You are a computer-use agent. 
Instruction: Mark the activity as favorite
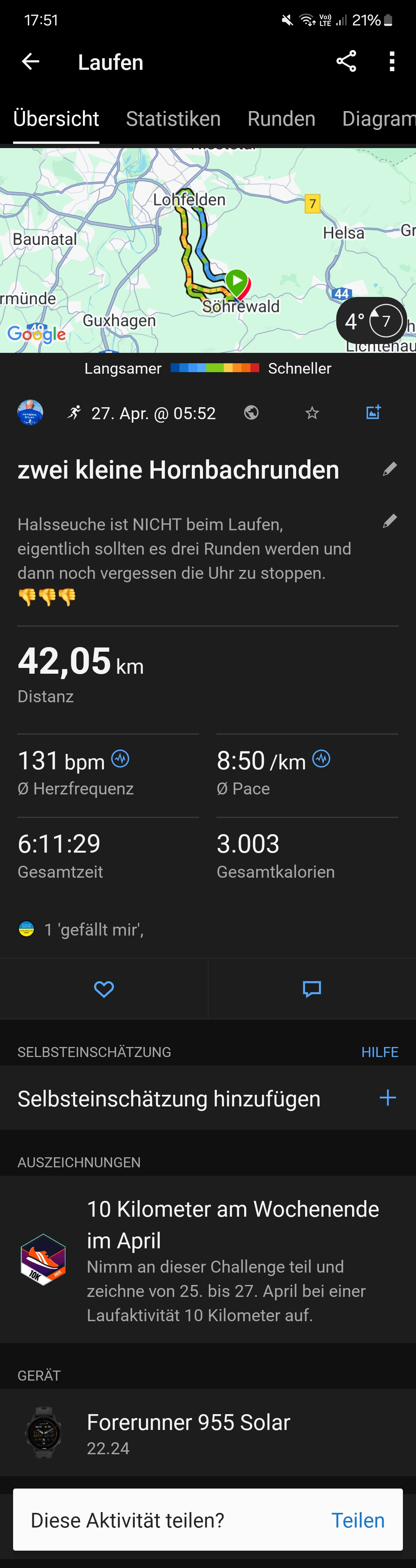(x=312, y=413)
